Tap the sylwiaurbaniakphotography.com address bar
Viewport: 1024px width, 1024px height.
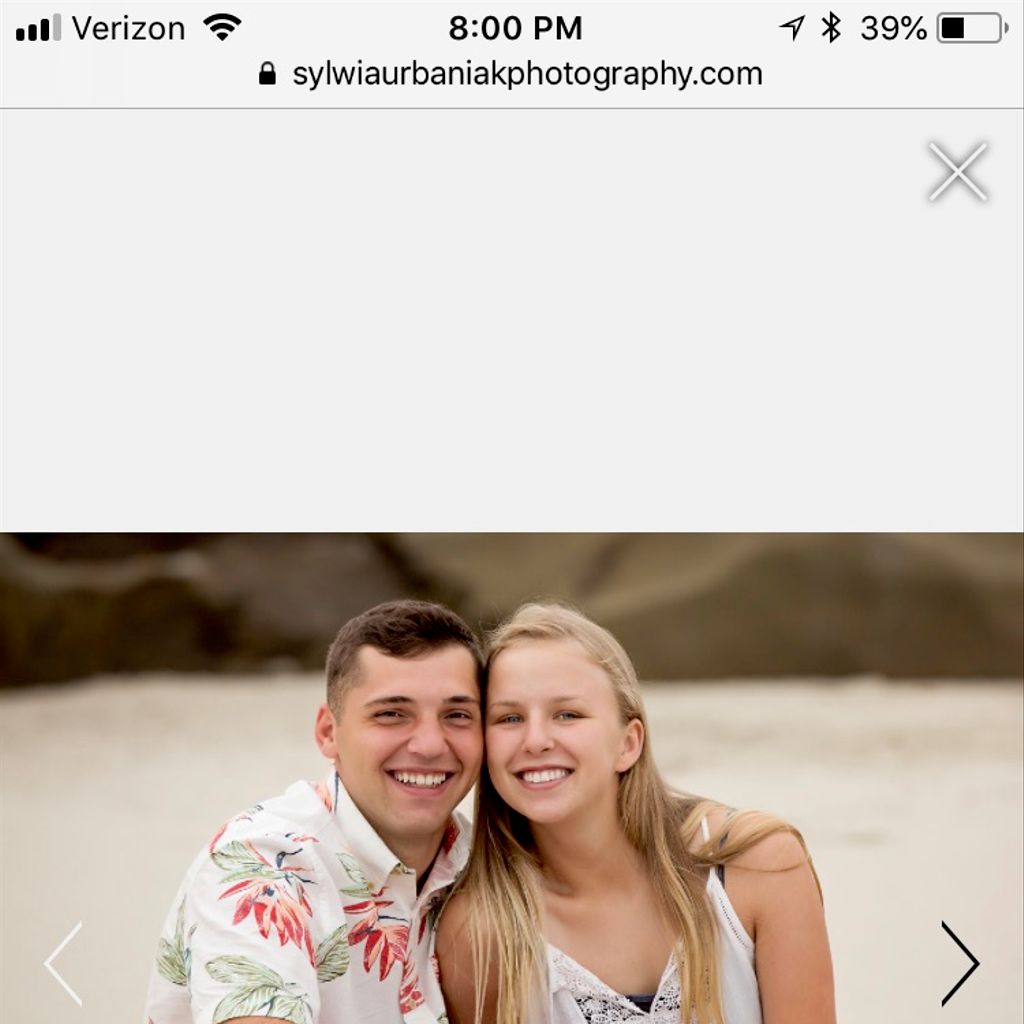click(x=512, y=74)
